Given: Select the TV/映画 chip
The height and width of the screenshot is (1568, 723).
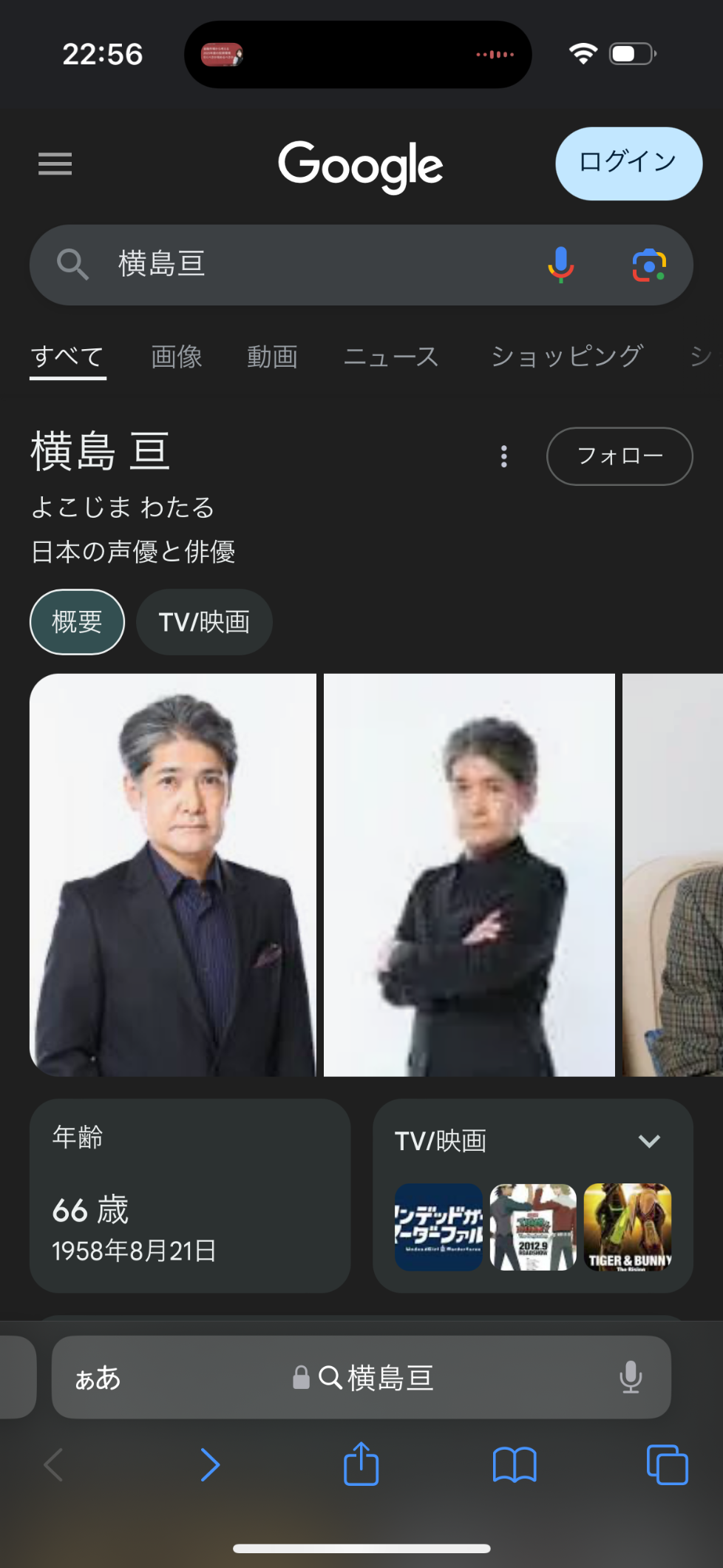Looking at the screenshot, I should click(204, 622).
